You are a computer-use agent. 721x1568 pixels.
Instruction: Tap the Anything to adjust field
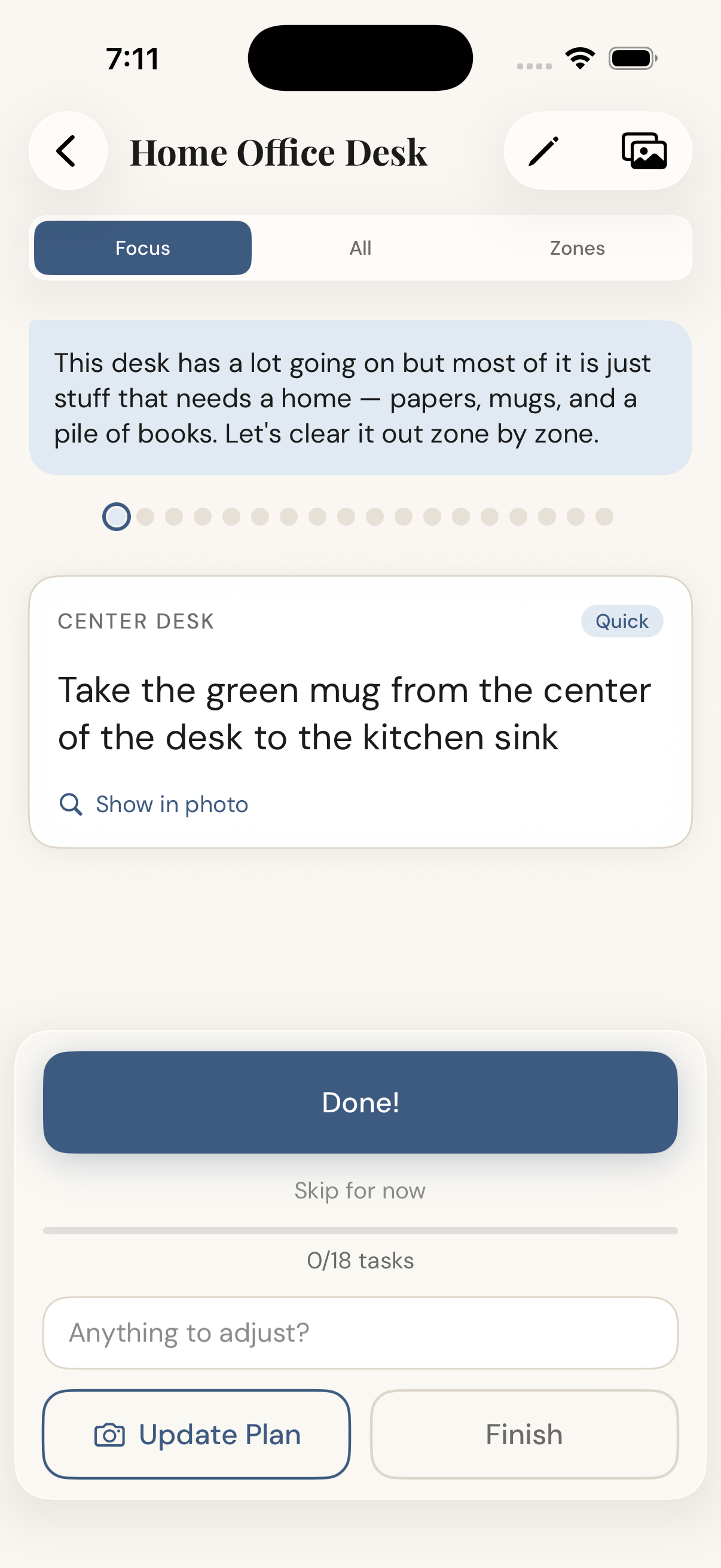pos(360,1332)
